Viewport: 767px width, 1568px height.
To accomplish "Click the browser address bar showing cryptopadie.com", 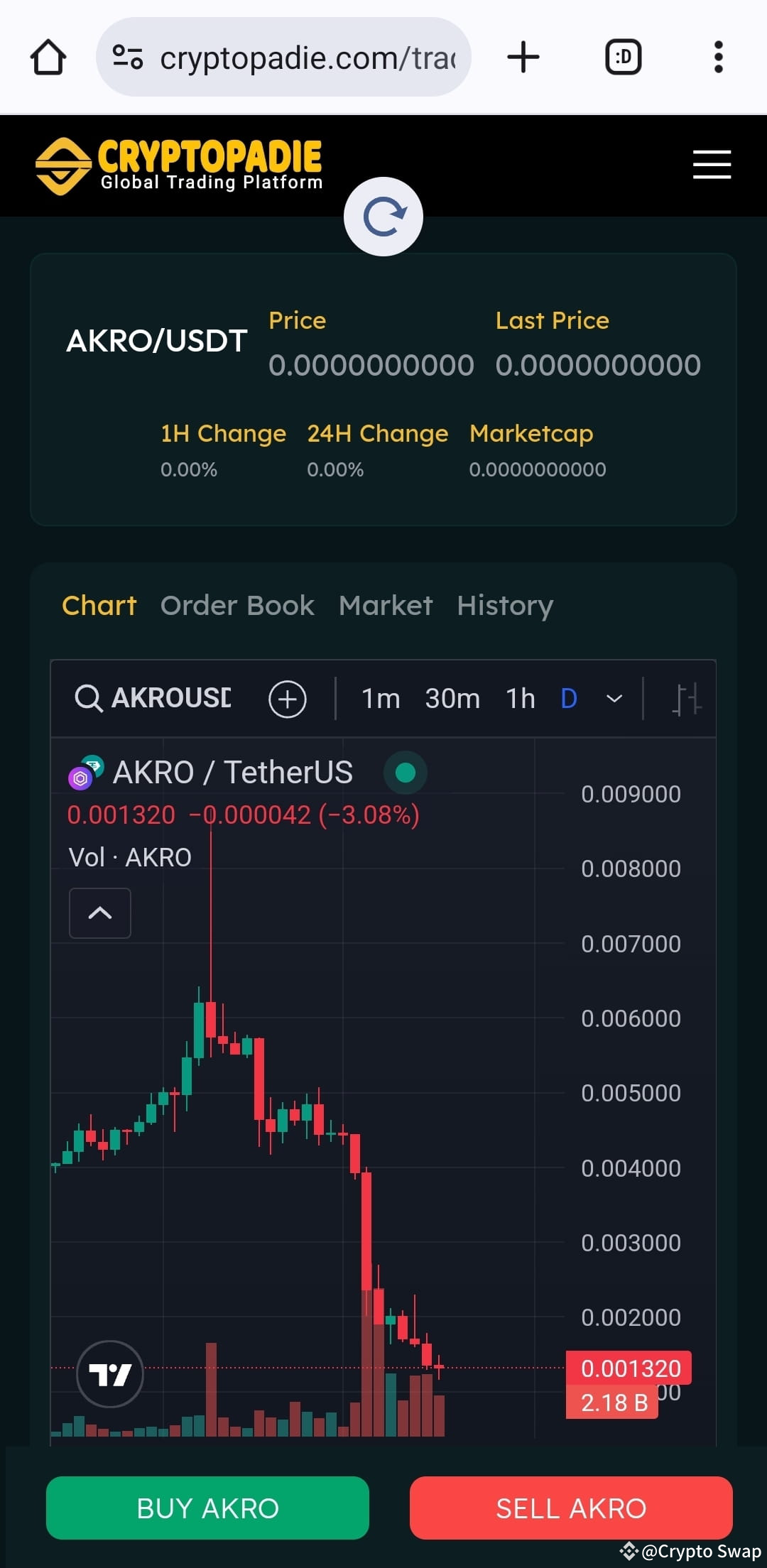I will point(284,57).
